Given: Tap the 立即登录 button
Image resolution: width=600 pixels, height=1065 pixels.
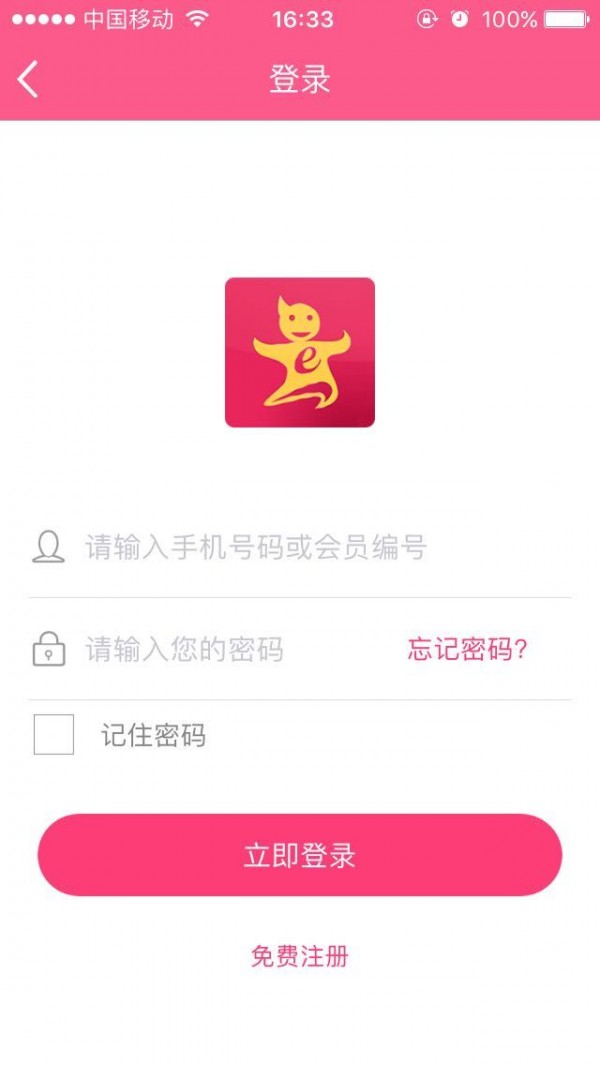Looking at the screenshot, I should click(300, 855).
